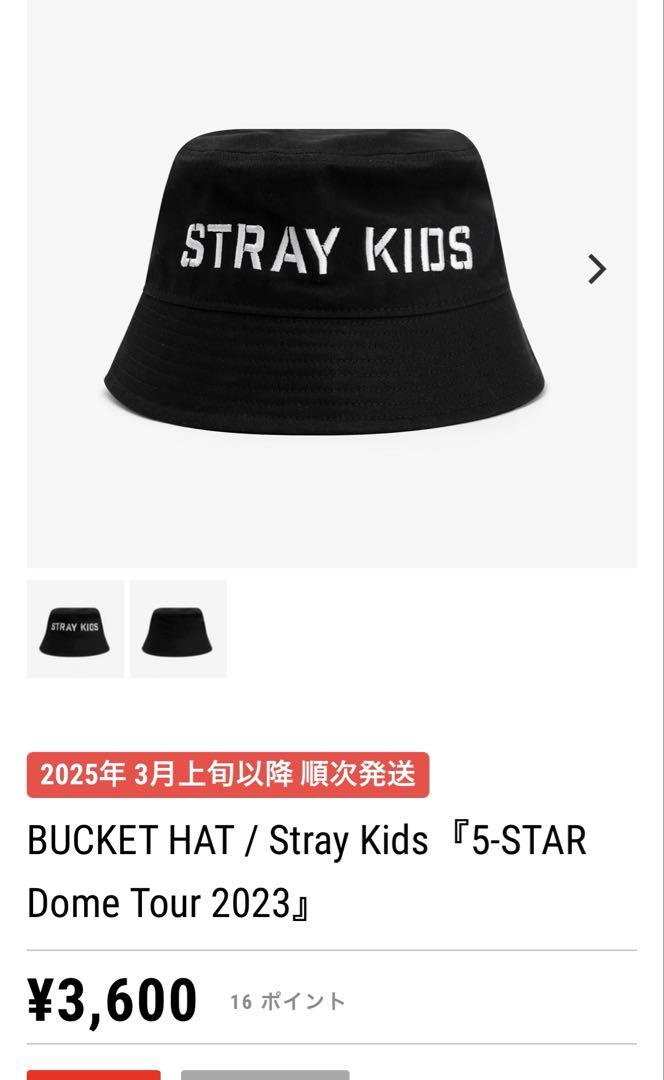Select the back-view hat thumbnail

178,629
